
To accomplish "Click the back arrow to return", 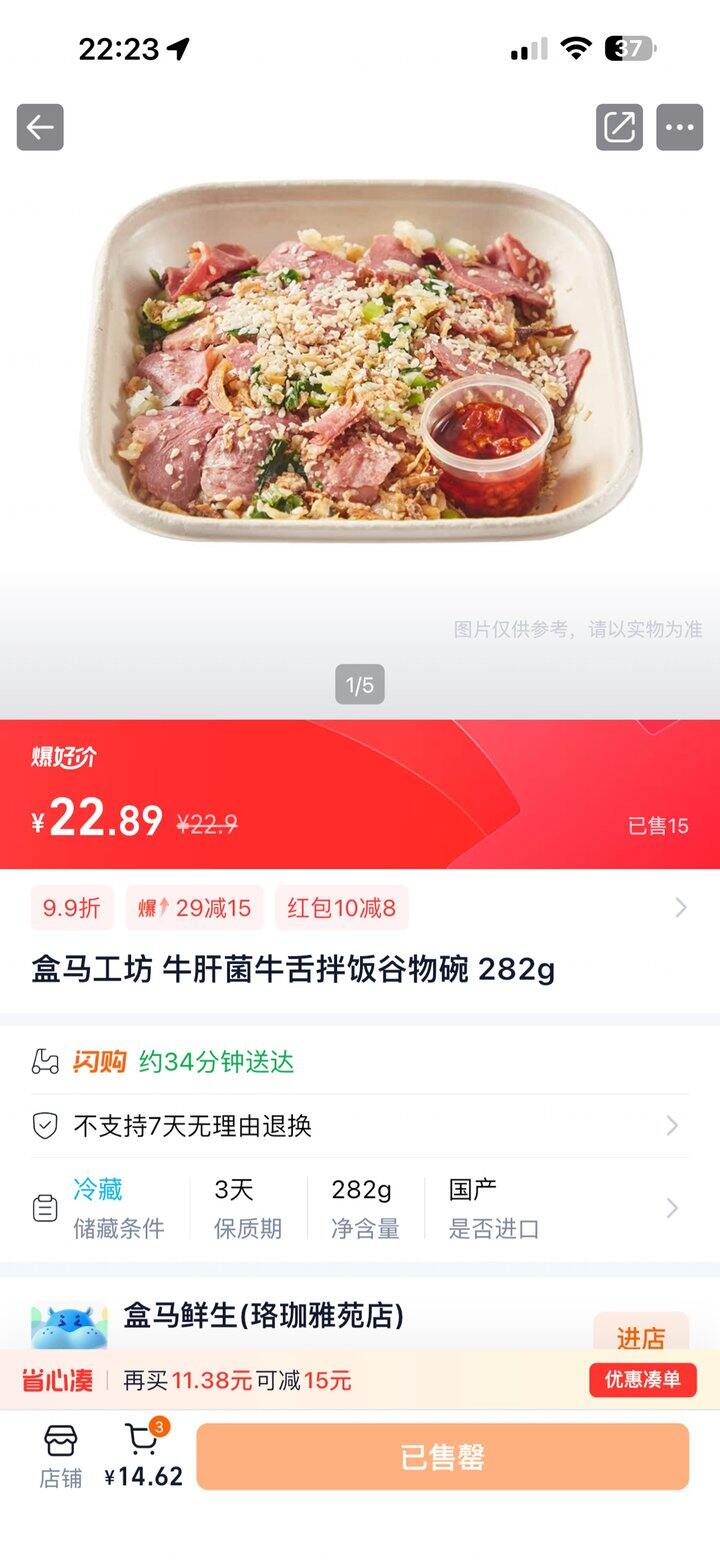I will [38, 127].
